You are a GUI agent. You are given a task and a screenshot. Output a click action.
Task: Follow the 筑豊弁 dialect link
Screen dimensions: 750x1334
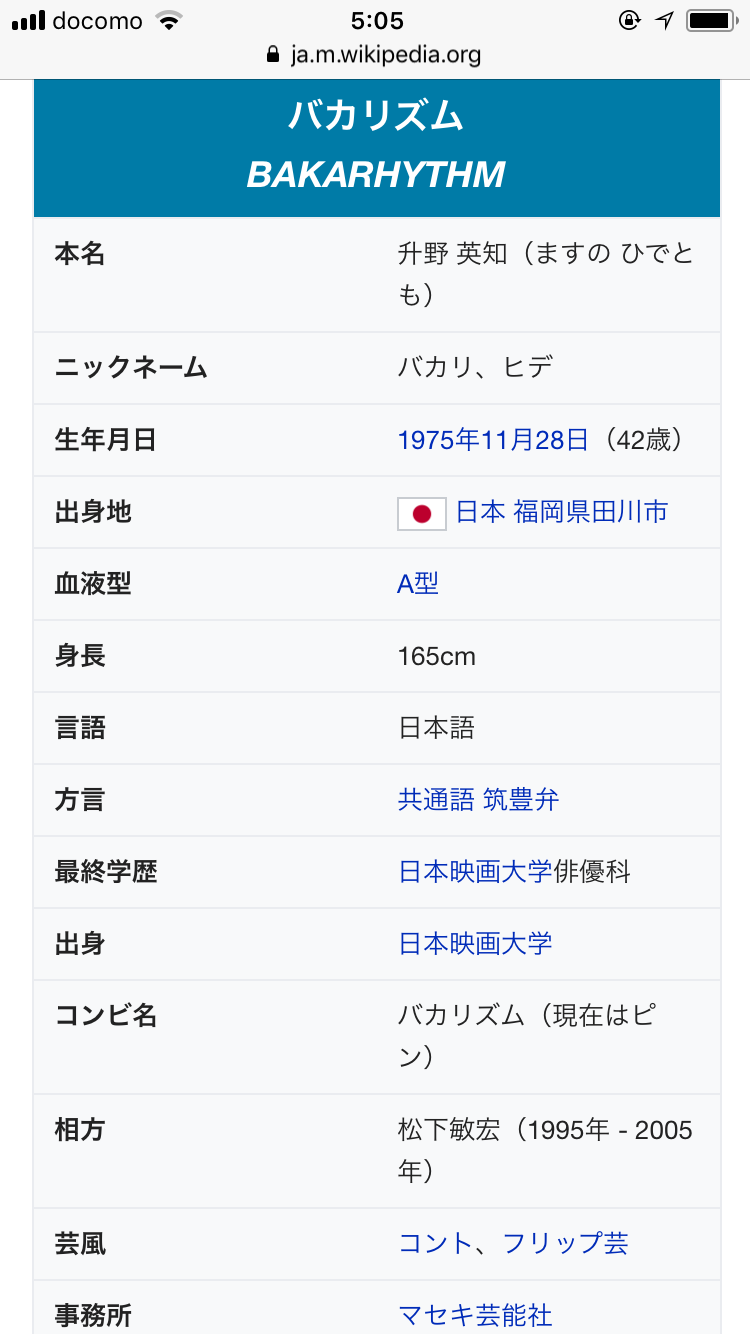pos(521,800)
